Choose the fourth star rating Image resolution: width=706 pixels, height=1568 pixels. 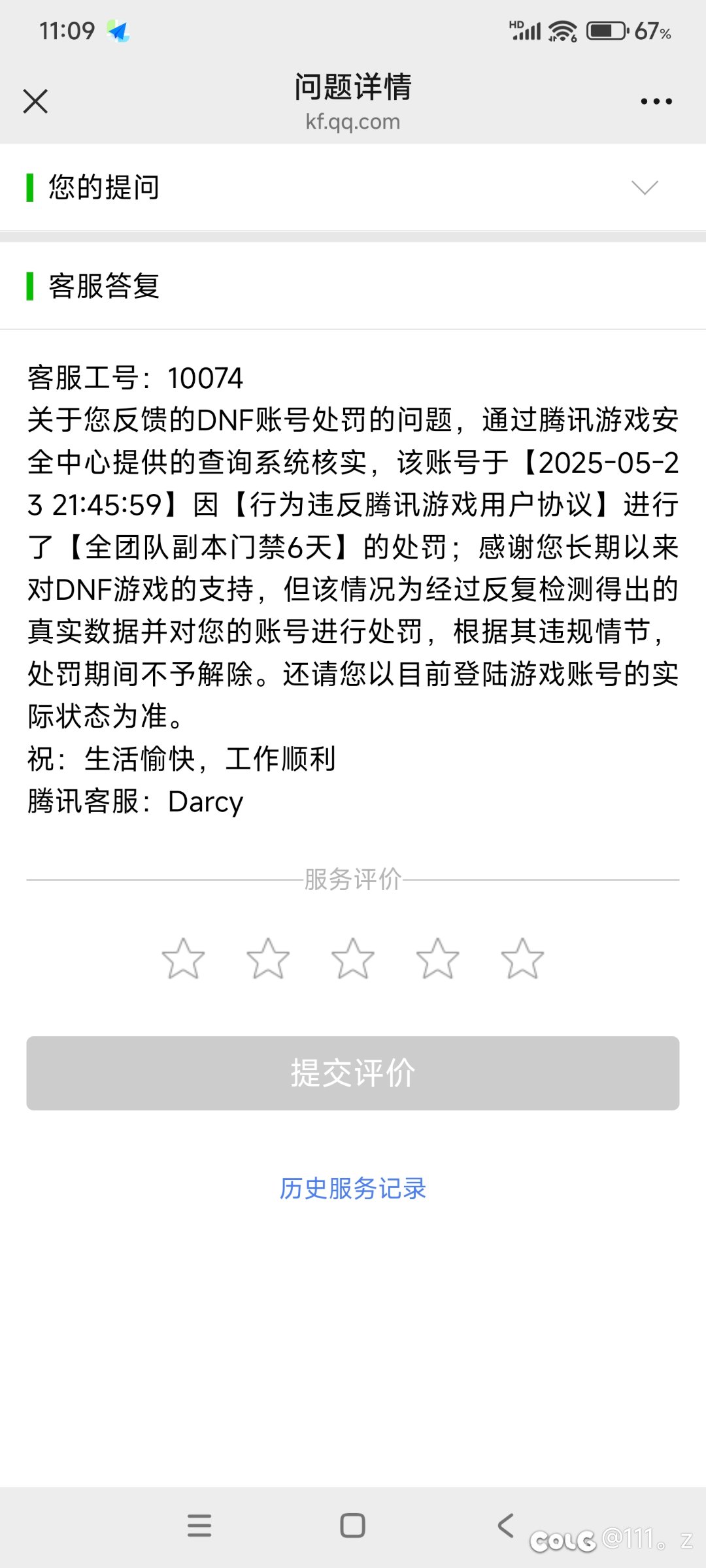[x=438, y=958]
